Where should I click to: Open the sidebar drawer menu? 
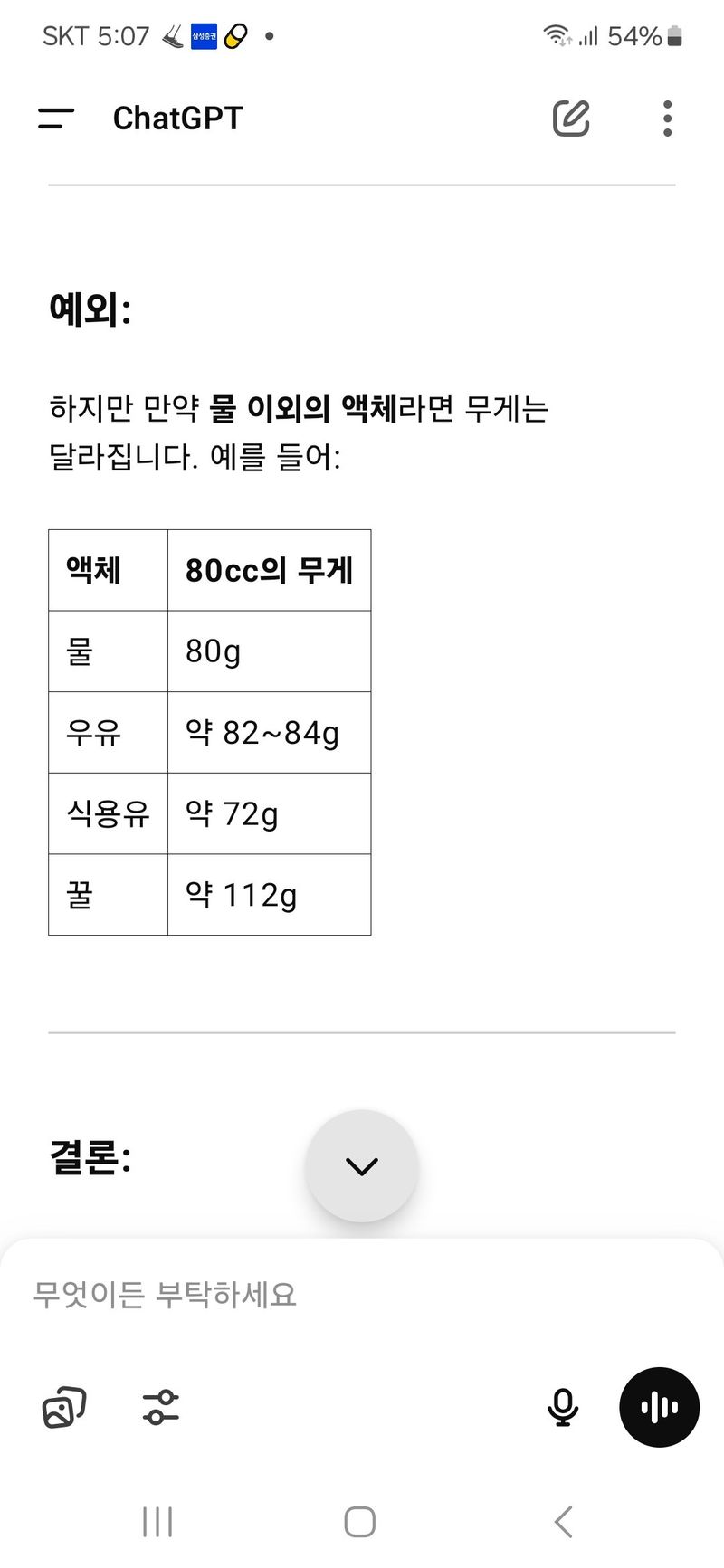[56, 119]
